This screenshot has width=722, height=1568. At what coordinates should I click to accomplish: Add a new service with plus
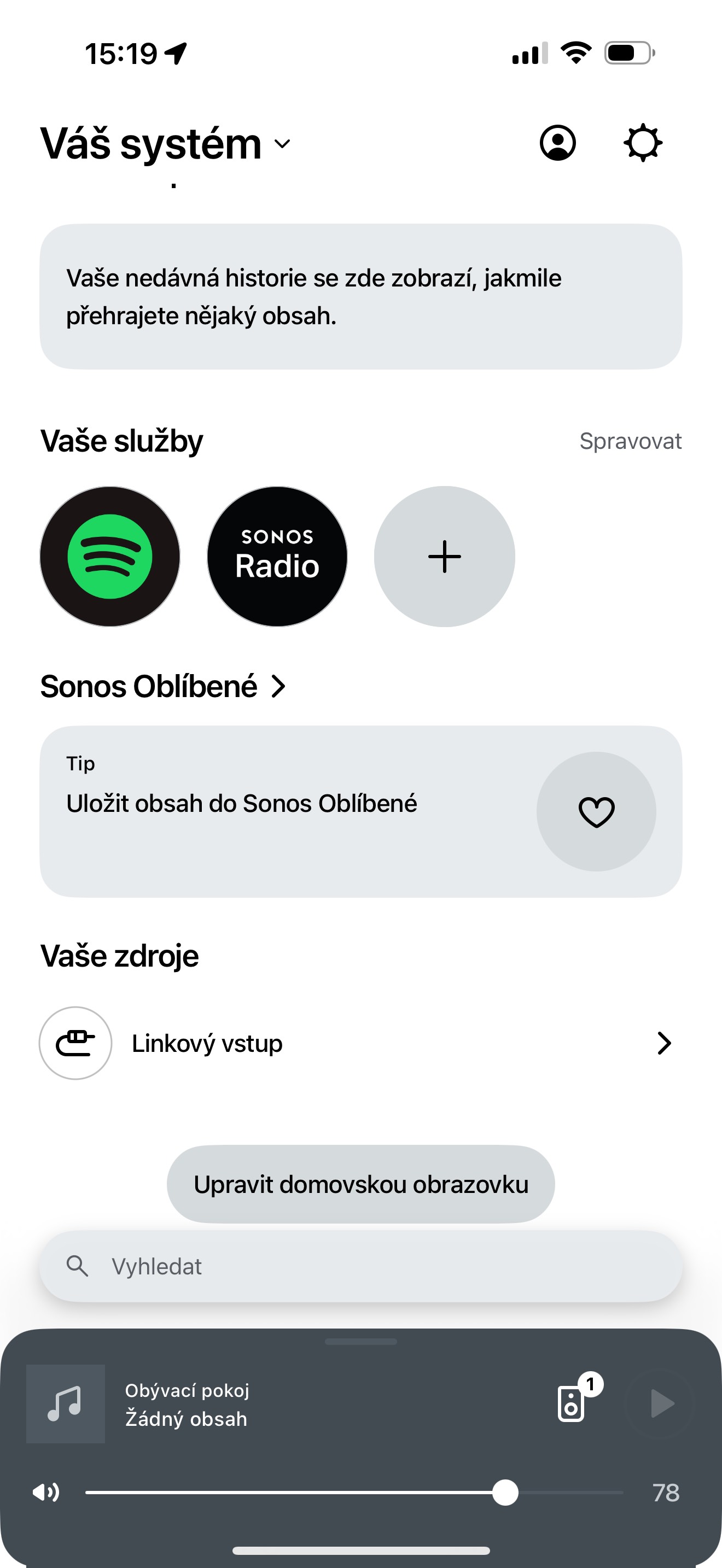tap(444, 557)
